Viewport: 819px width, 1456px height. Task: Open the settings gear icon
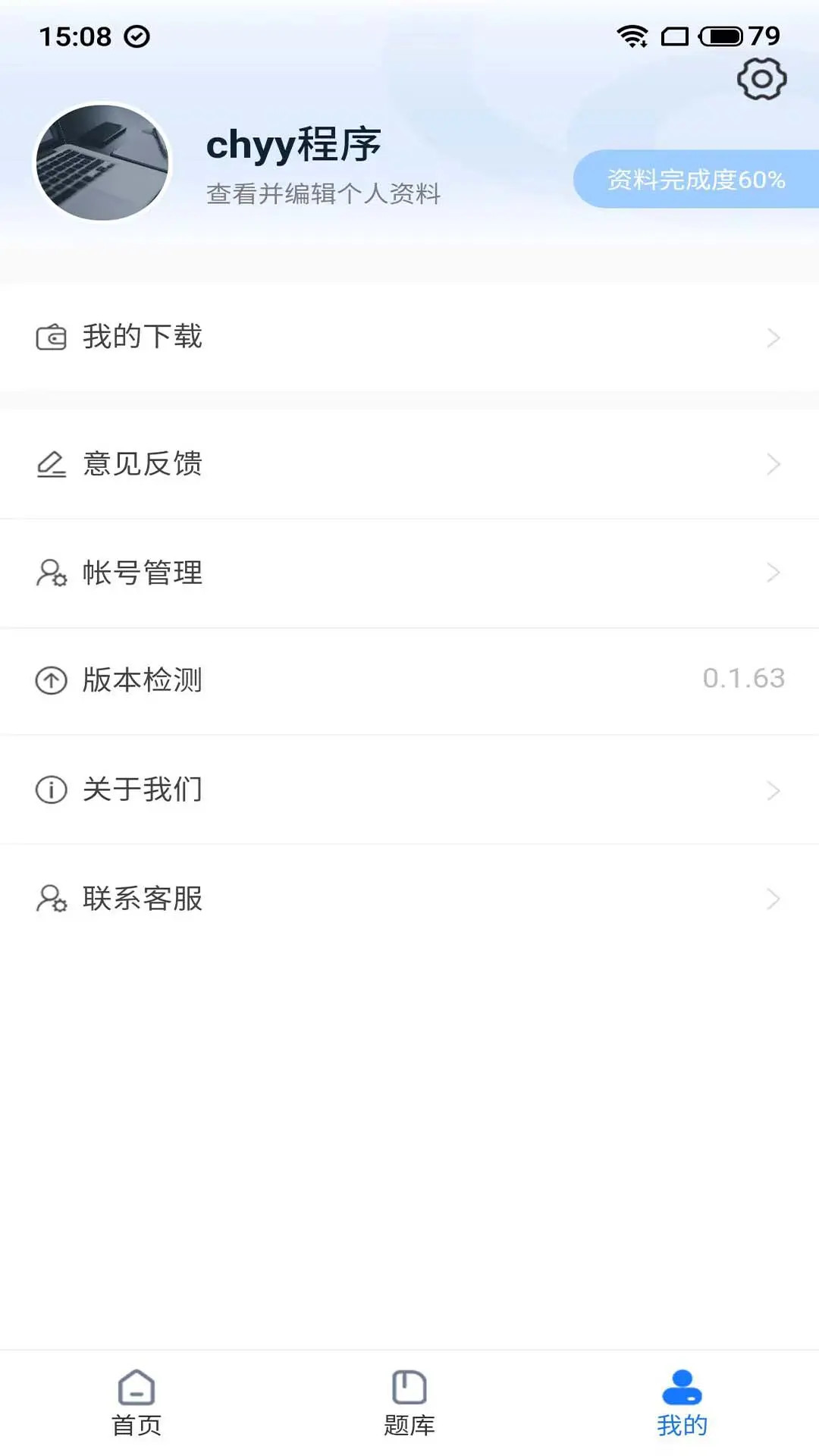point(761,78)
